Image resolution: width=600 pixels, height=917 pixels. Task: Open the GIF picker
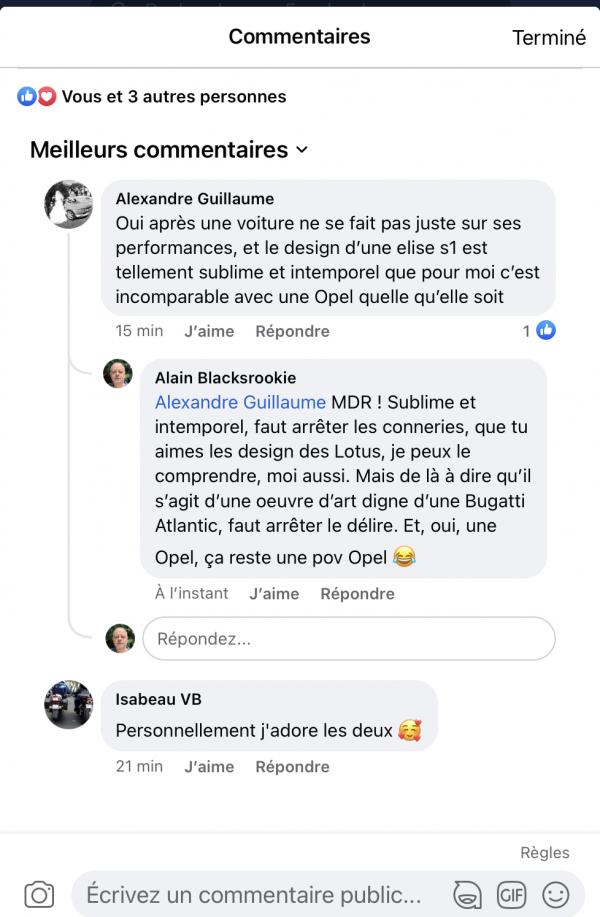(x=511, y=893)
